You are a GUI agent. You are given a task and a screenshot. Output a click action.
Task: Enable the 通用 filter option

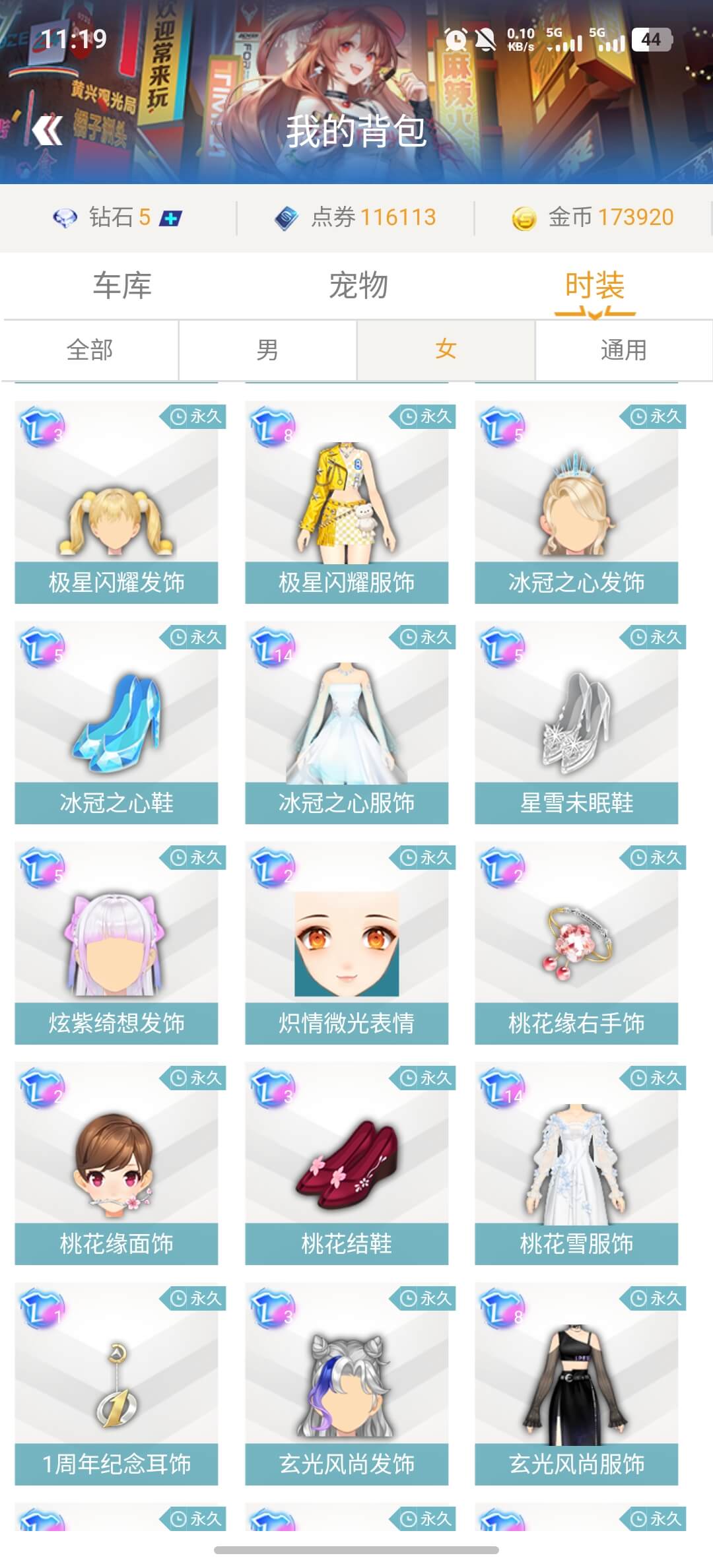(623, 350)
